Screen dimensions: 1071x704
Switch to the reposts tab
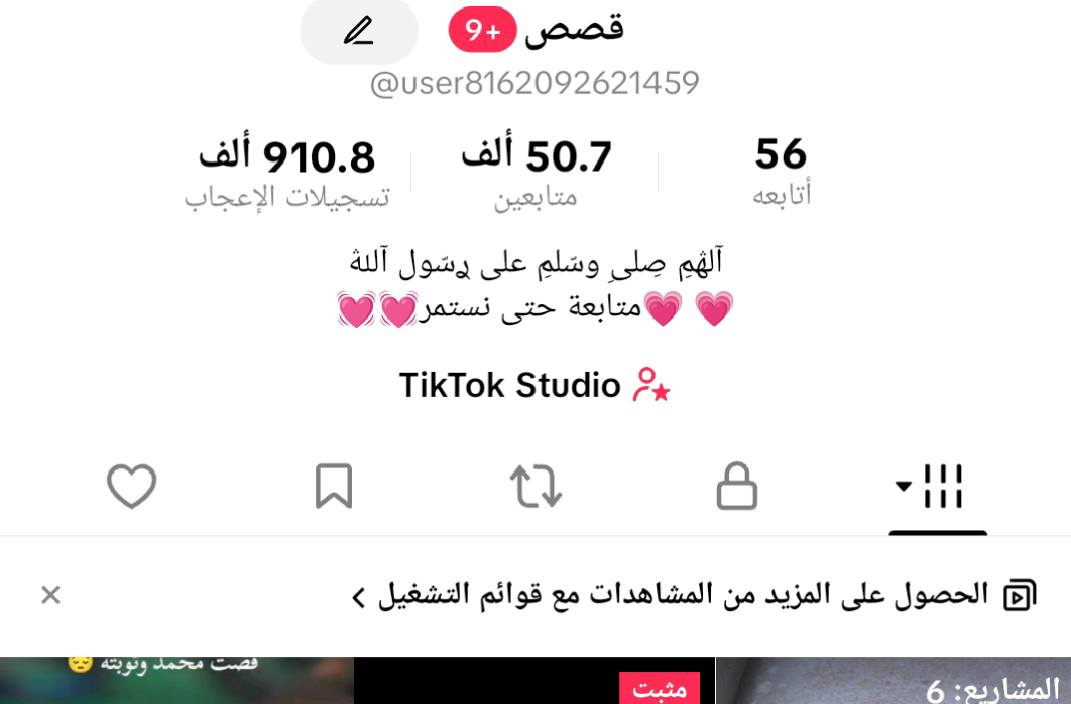[x=536, y=487]
